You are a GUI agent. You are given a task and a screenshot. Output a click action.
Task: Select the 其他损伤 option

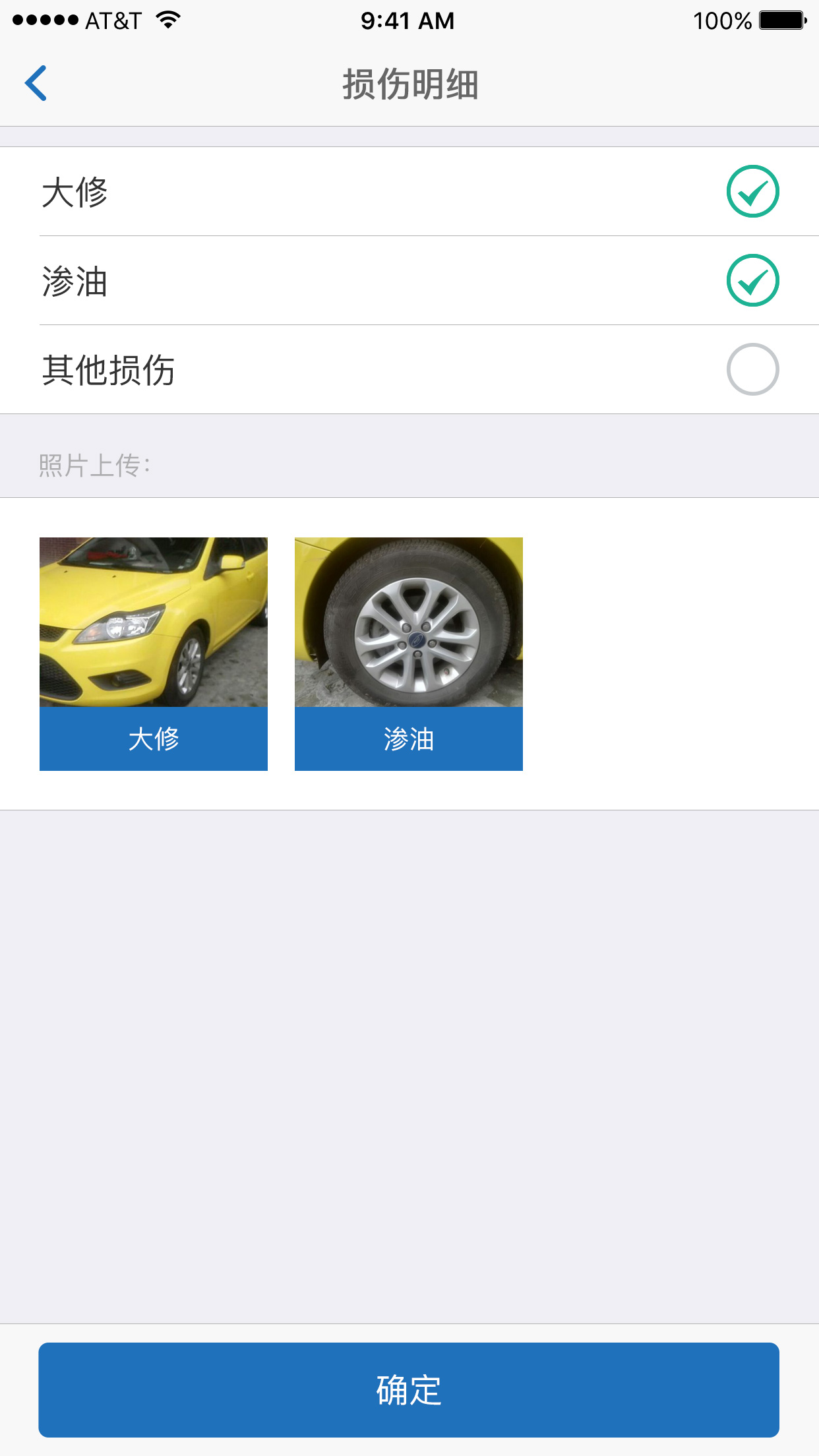(x=752, y=369)
